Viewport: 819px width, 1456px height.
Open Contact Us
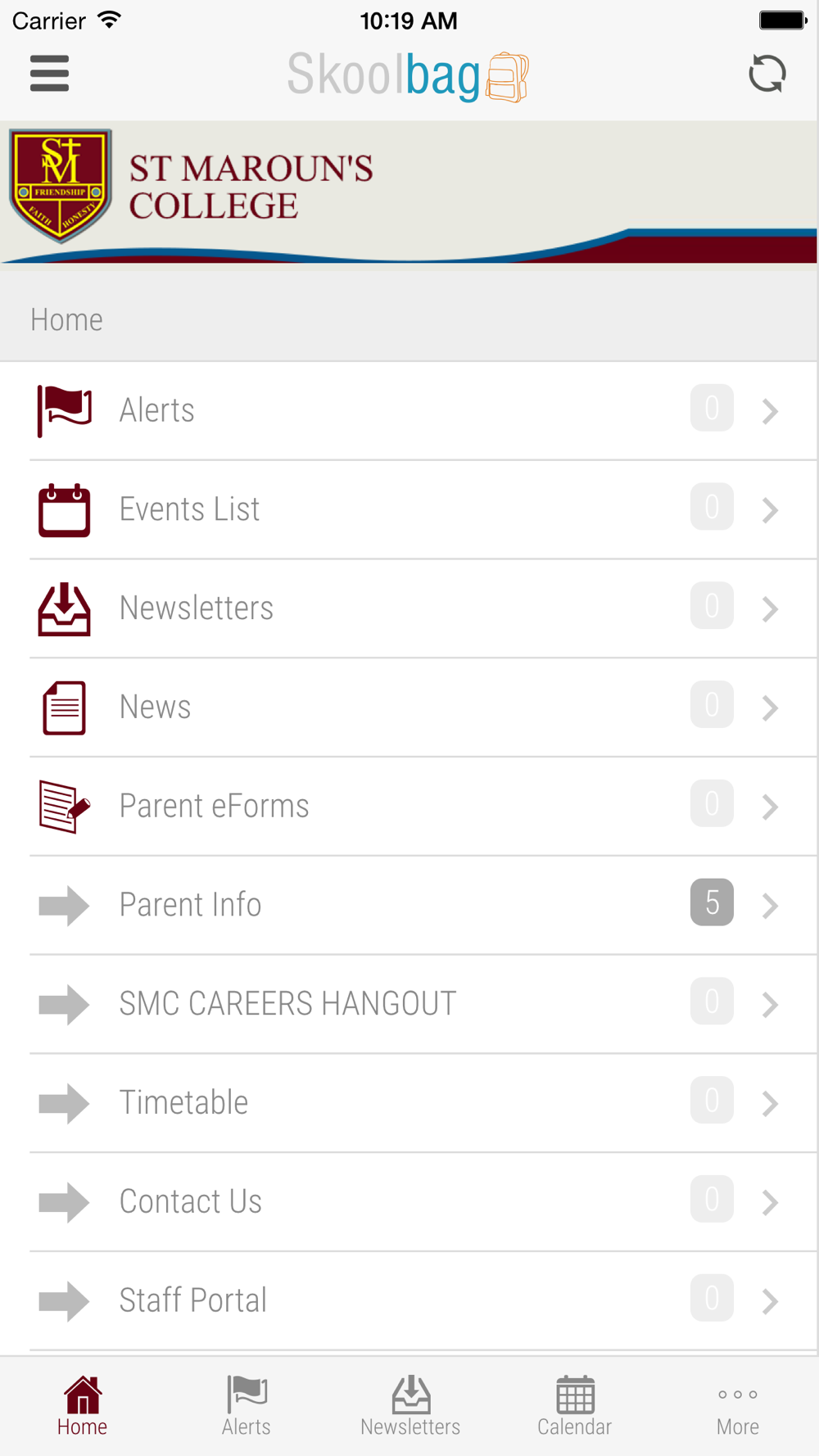(409, 1202)
